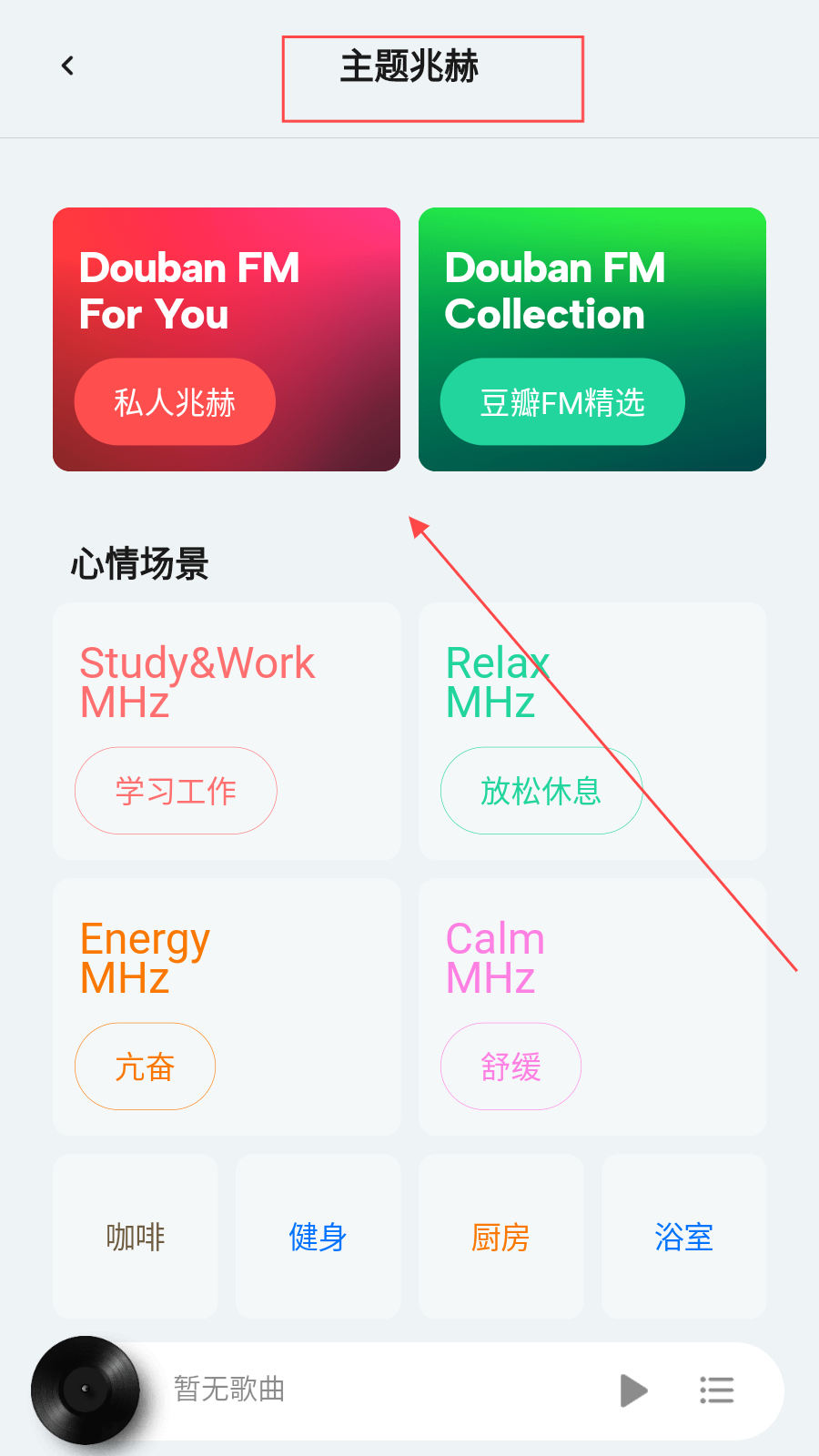Open the playlist queue icon
The width and height of the screenshot is (819, 1456).
716,1390
